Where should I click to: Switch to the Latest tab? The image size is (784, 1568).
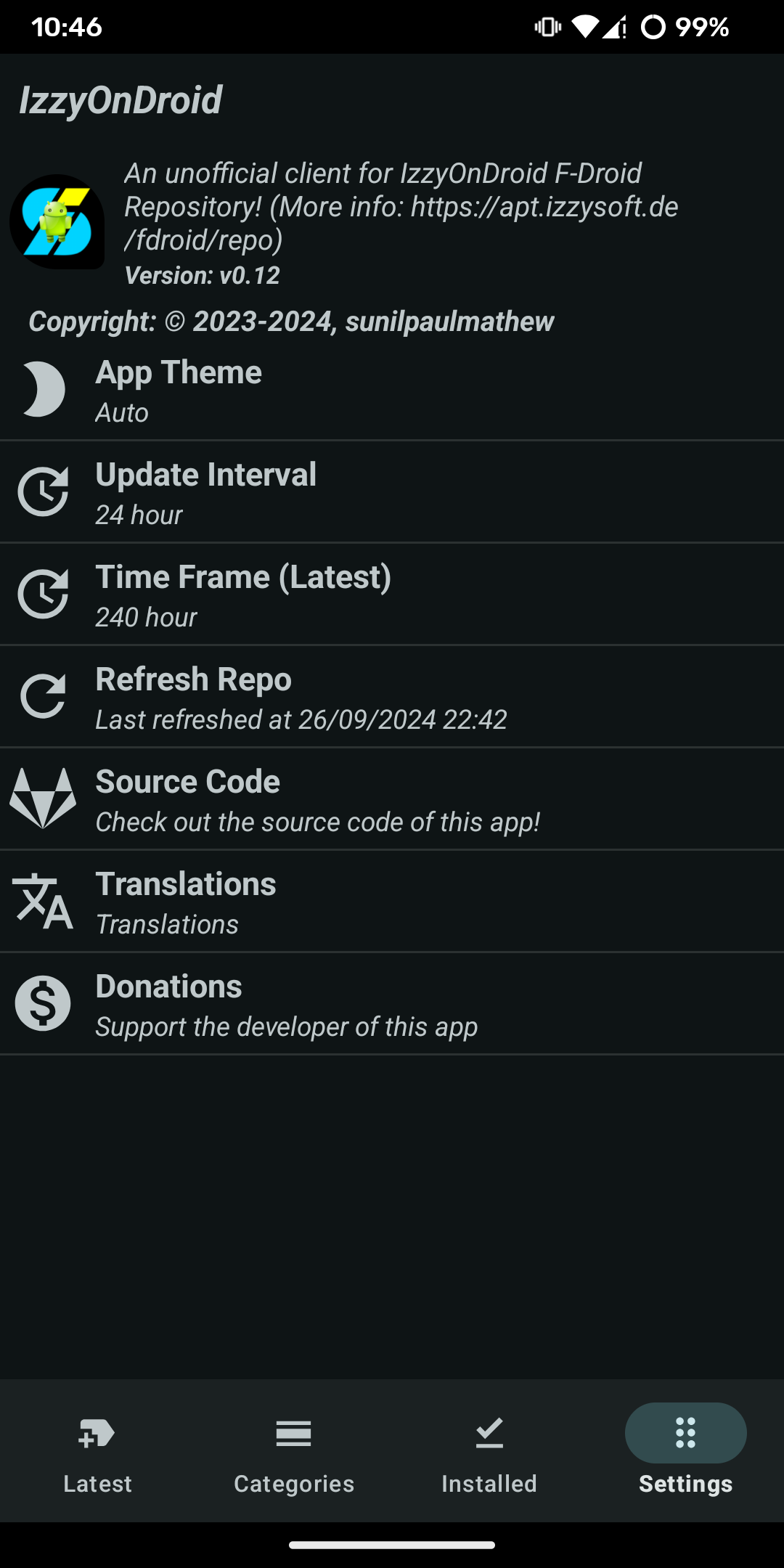coord(98,1450)
